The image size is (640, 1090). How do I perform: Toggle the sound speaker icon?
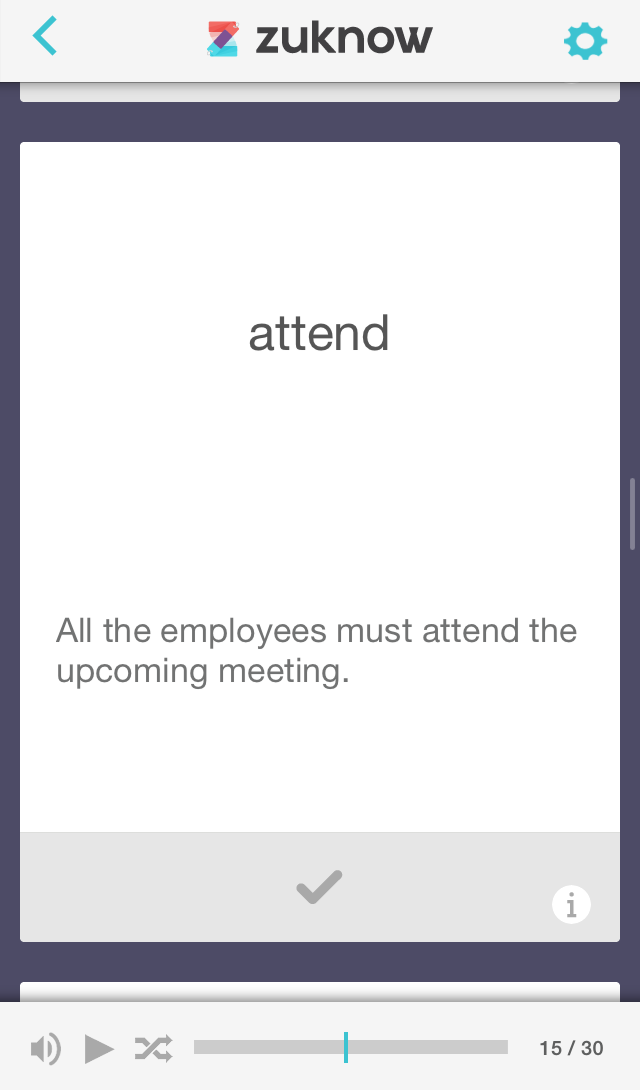(45, 1049)
